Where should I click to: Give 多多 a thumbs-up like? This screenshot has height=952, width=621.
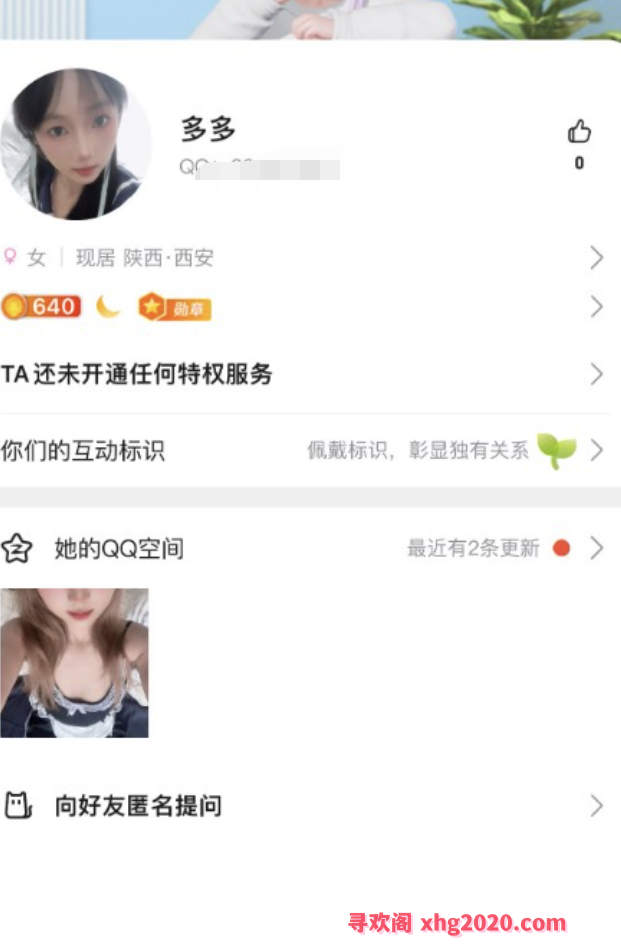click(x=579, y=132)
